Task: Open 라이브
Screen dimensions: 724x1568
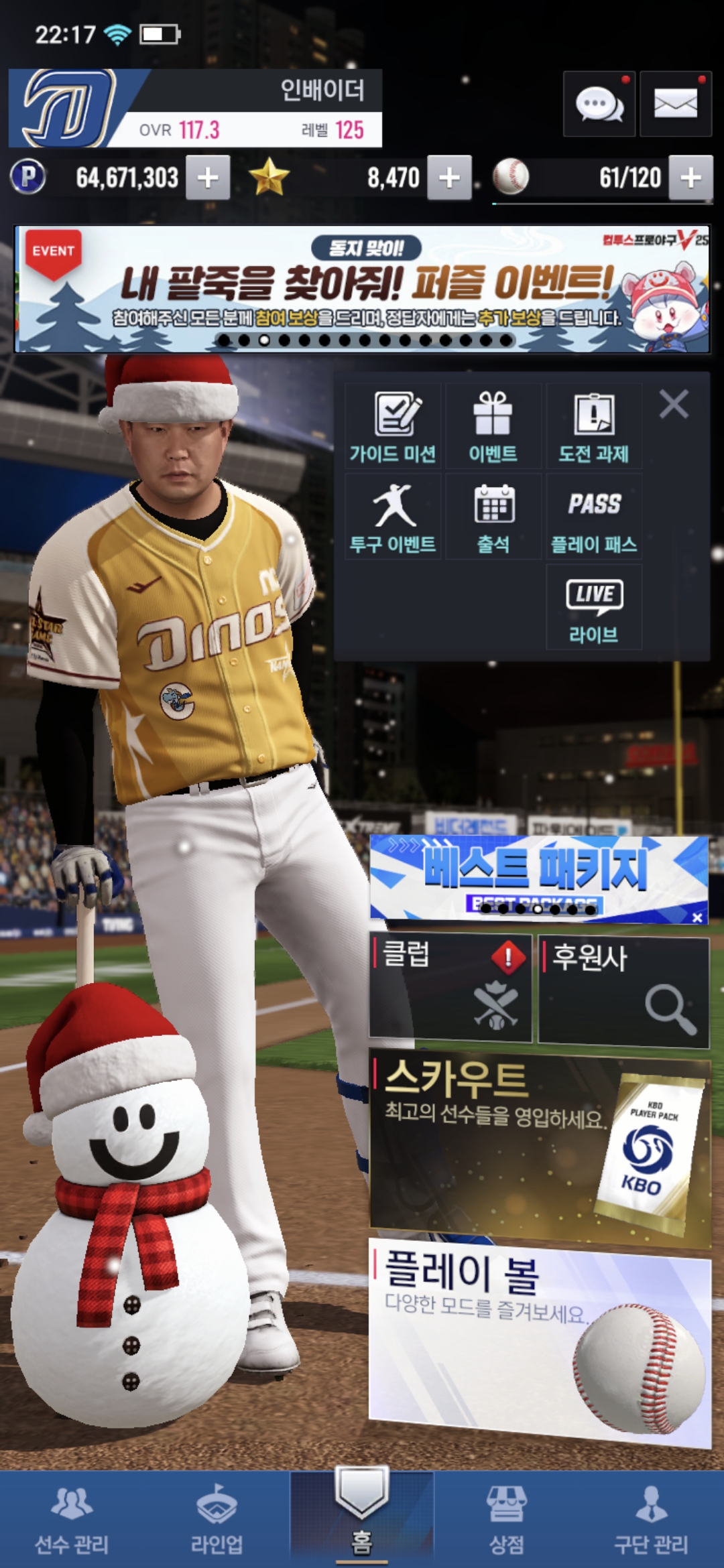Action: pos(594,608)
